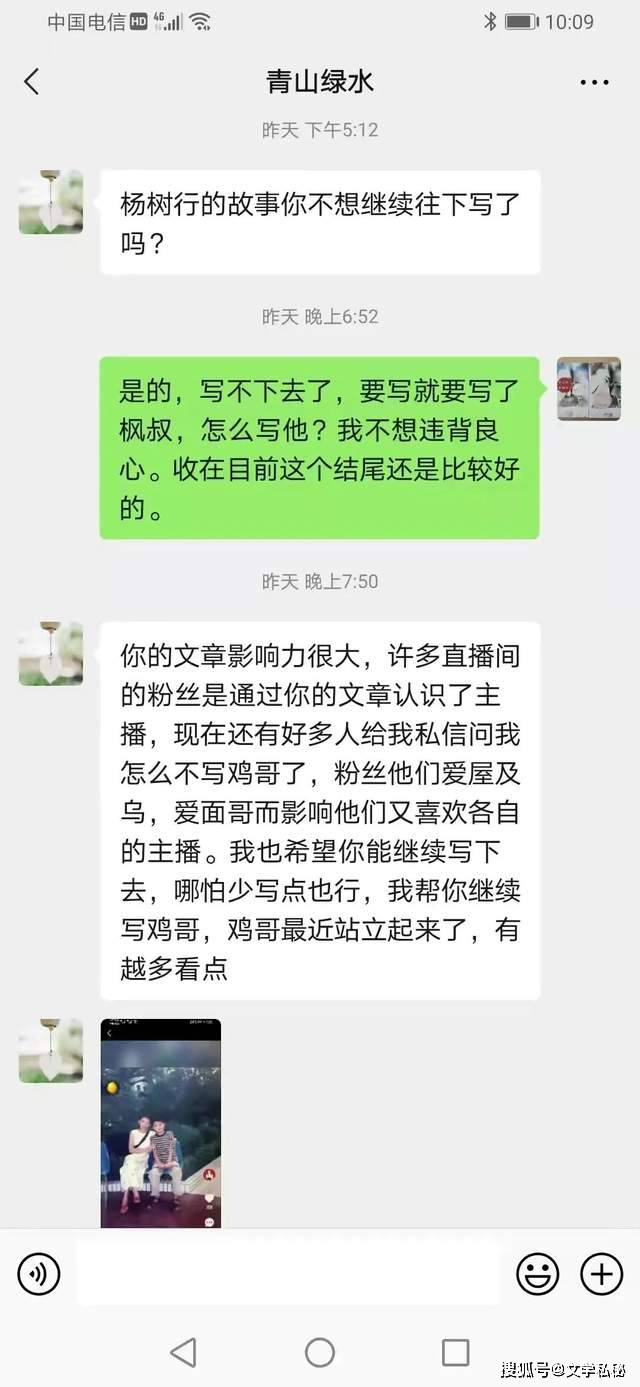The image size is (640, 1387).
Task: Open the plus attachments menu
Action: pyautogui.click(x=601, y=1274)
